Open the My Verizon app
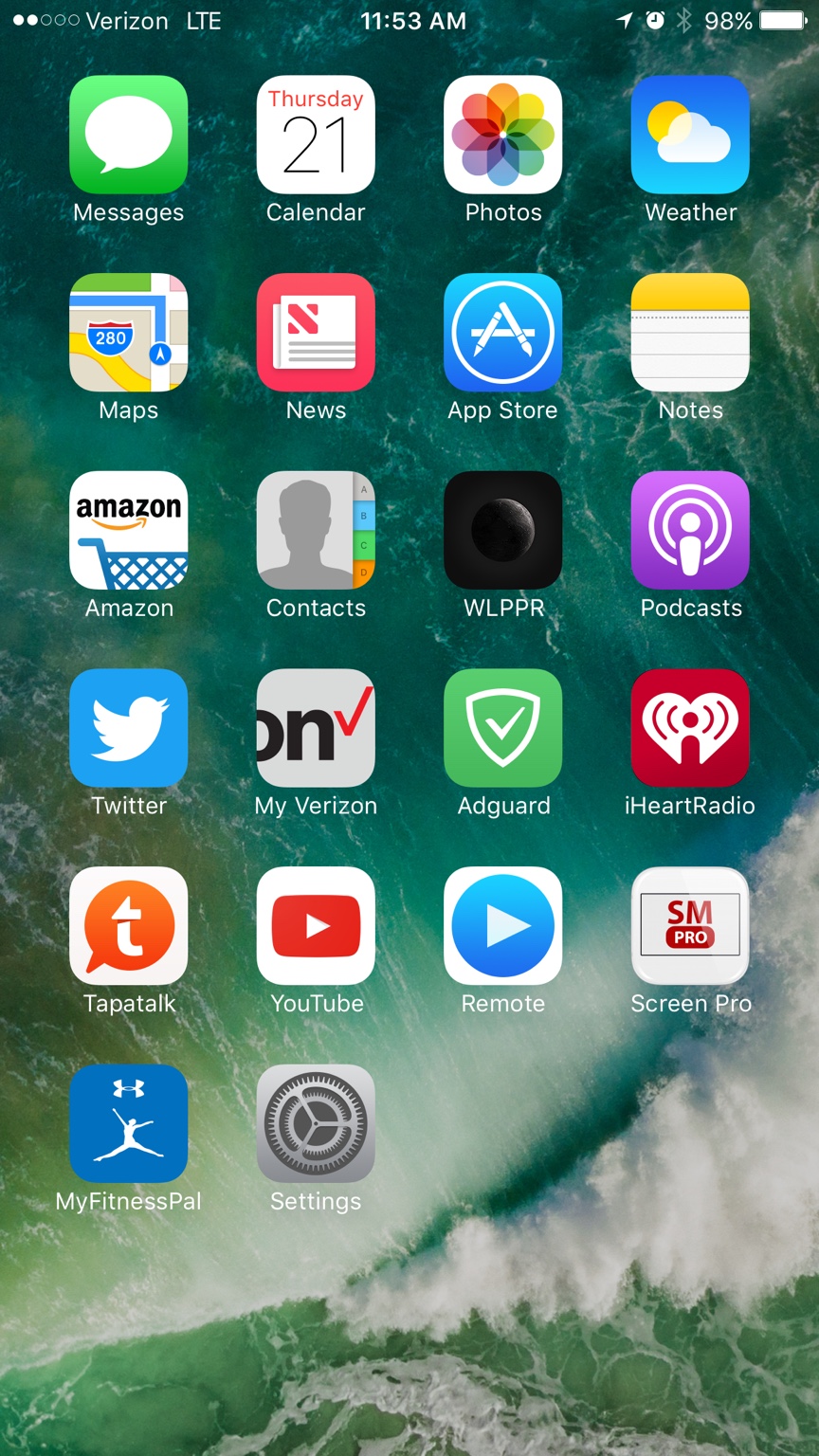Image resolution: width=819 pixels, height=1456 pixels. pyautogui.click(x=316, y=728)
